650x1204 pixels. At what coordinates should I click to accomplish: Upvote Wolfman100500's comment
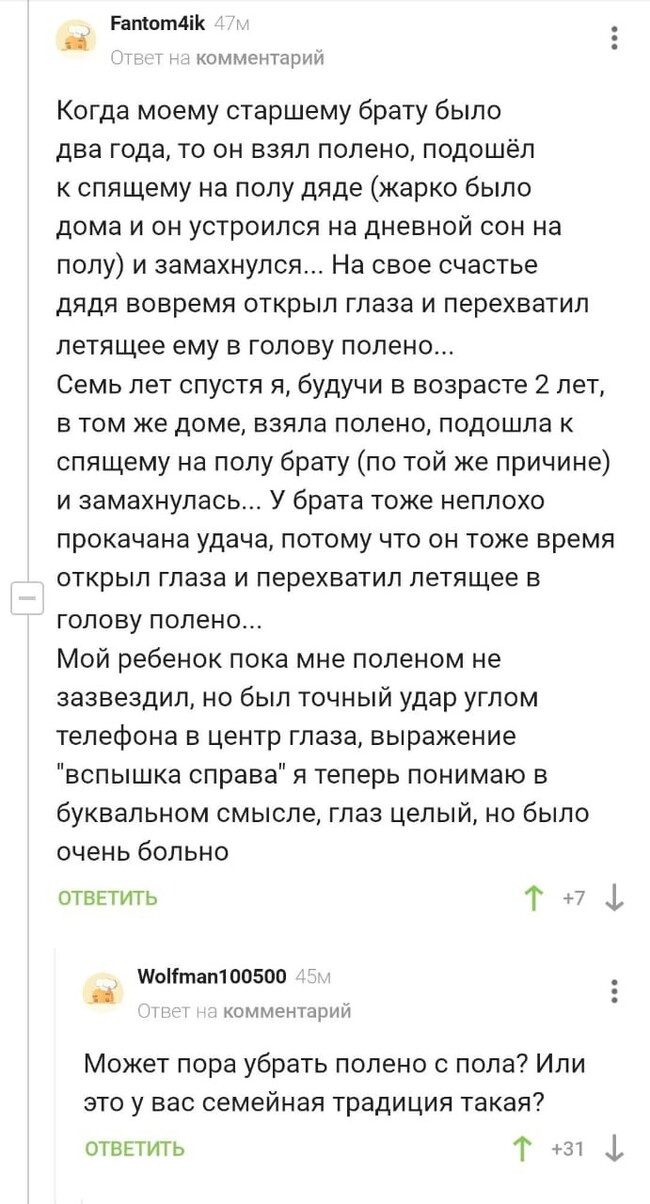(x=520, y=1149)
